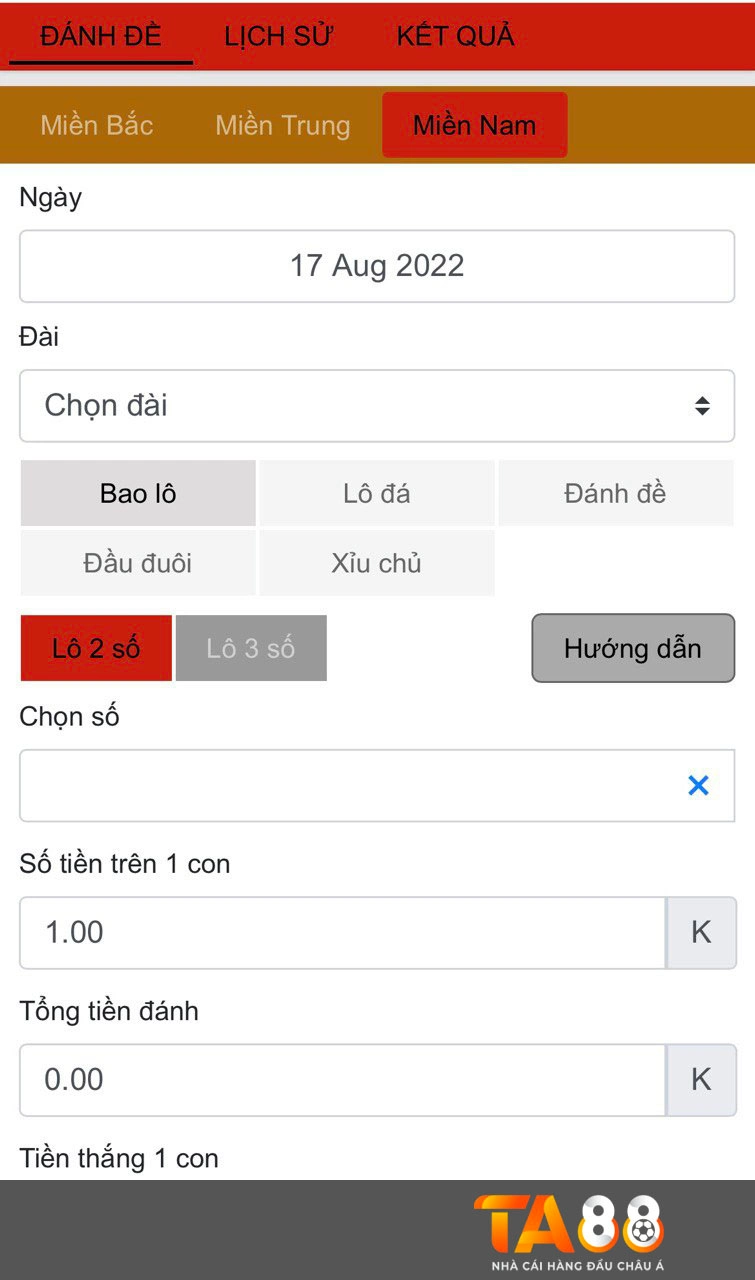Select the Đầu đuôi option
755x1280 pixels.
click(138, 563)
